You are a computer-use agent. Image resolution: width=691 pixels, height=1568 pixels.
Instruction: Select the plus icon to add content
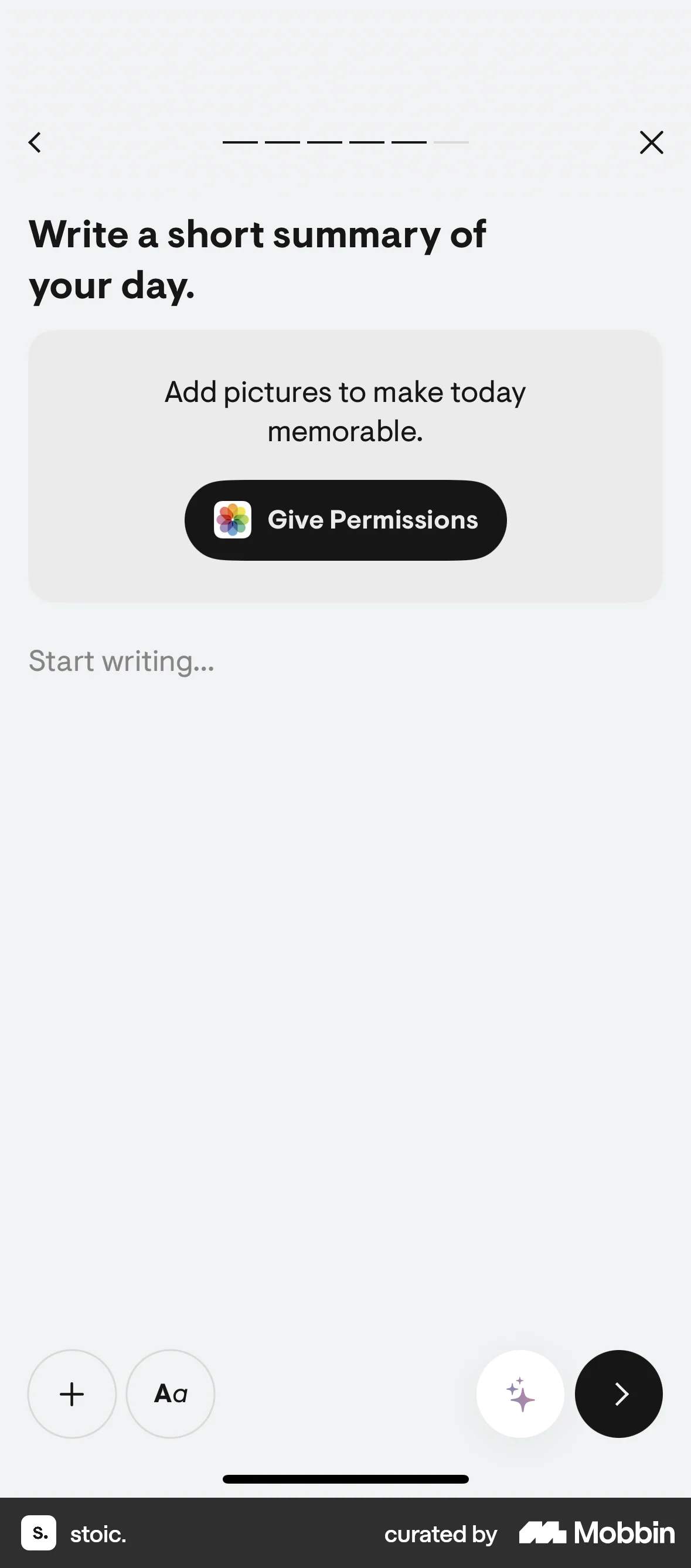point(72,1394)
